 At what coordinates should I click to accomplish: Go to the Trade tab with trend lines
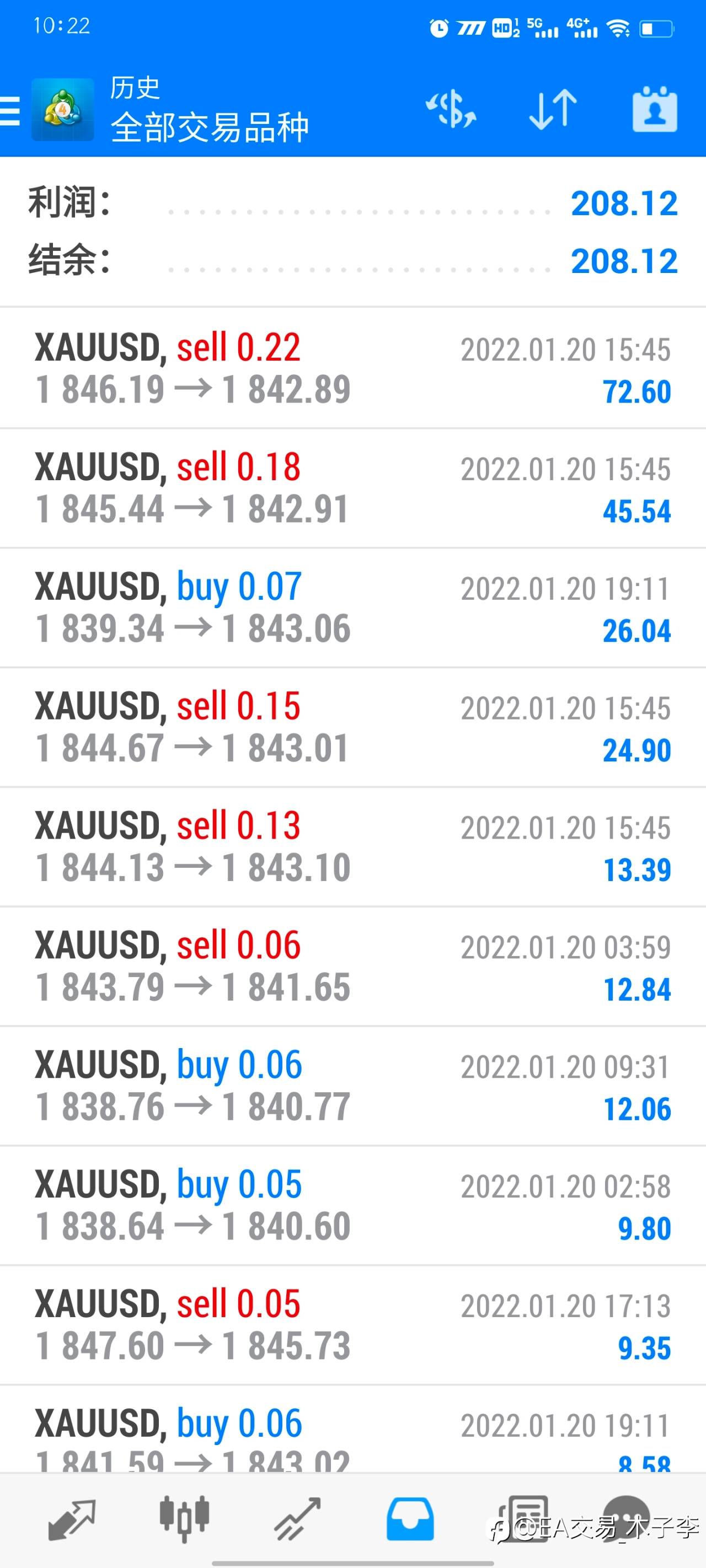click(x=297, y=1519)
